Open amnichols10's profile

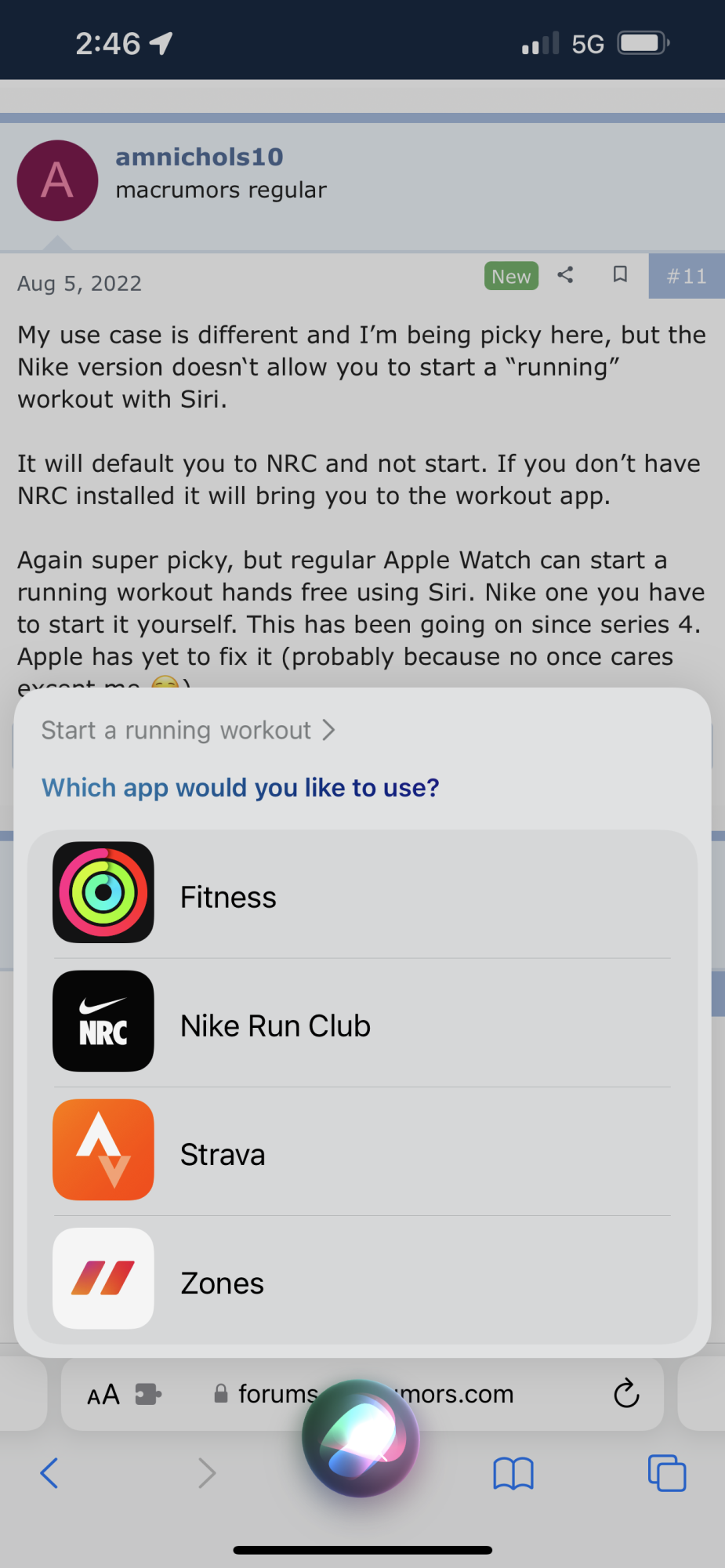[199, 157]
